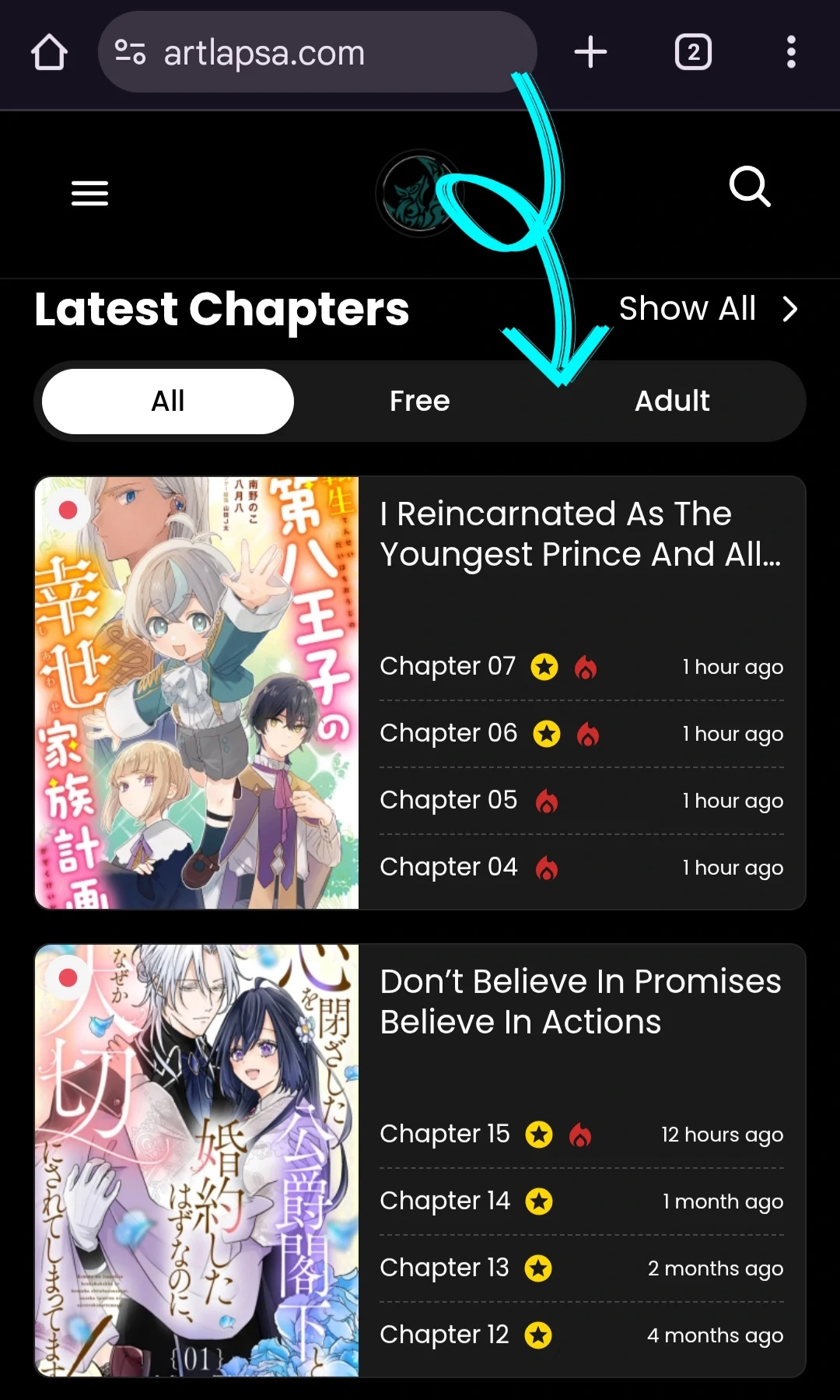This screenshot has width=840, height=1400.
Task: Open the browser home page
Action: point(49,52)
